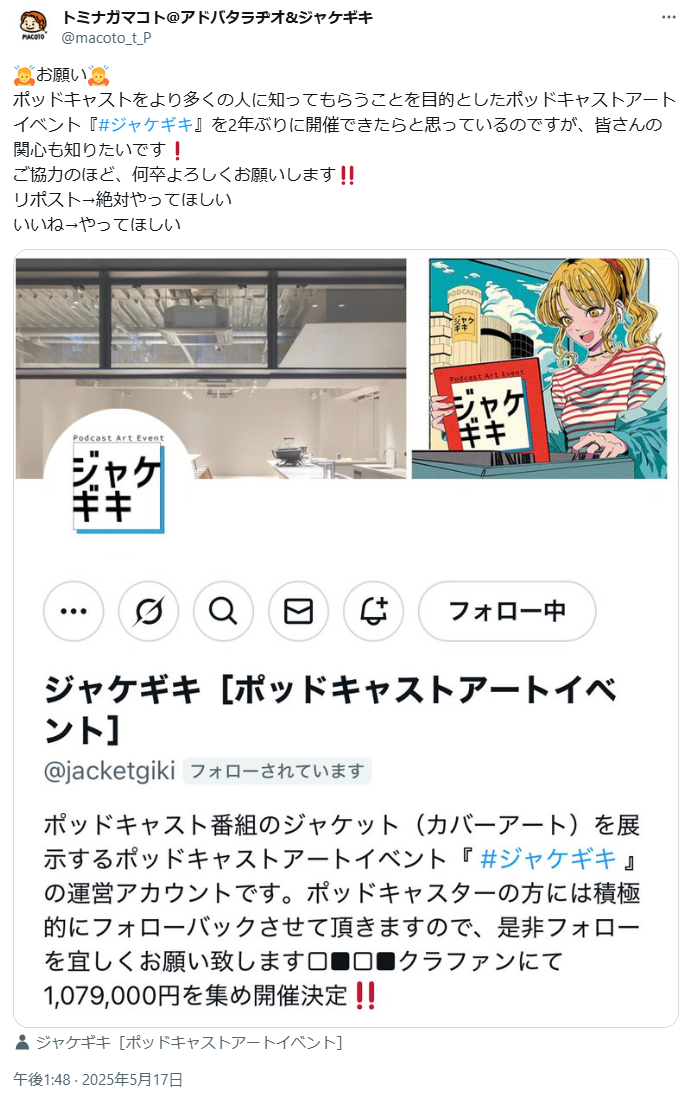Open the トミナガマコト@アドバタラヂオ&ジャケギキ display name

tap(217, 17)
